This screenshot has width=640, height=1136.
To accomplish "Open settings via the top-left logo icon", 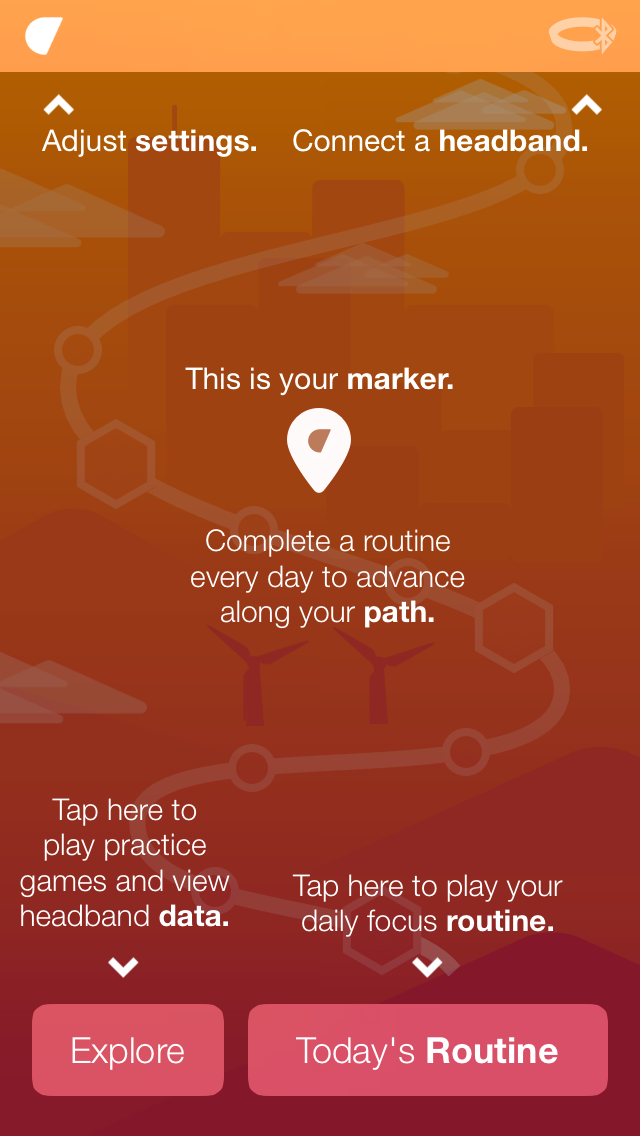I will 44,36.
